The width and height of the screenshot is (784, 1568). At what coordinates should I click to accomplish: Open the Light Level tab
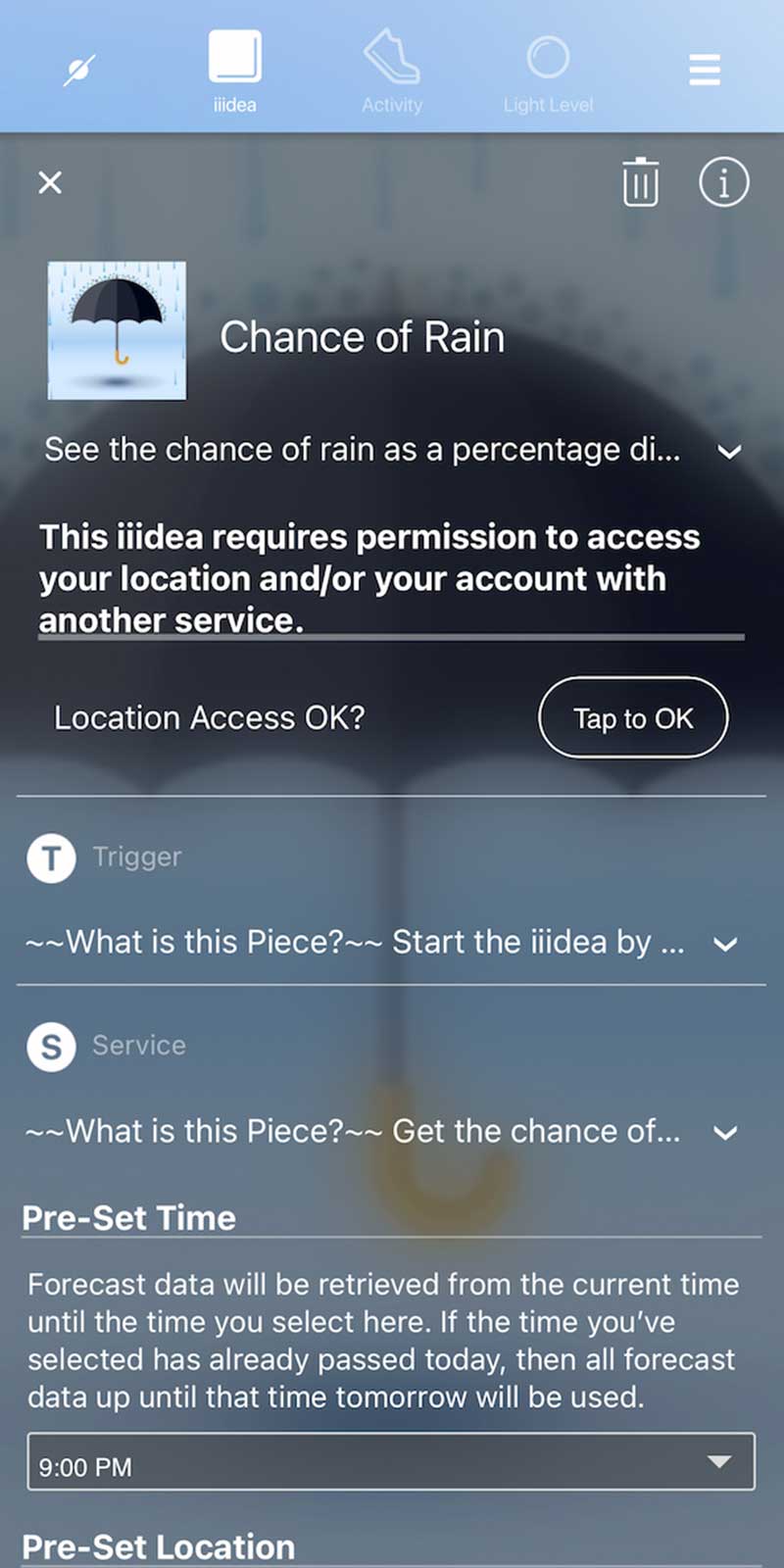pyautogui.click(x=548, y=71)
